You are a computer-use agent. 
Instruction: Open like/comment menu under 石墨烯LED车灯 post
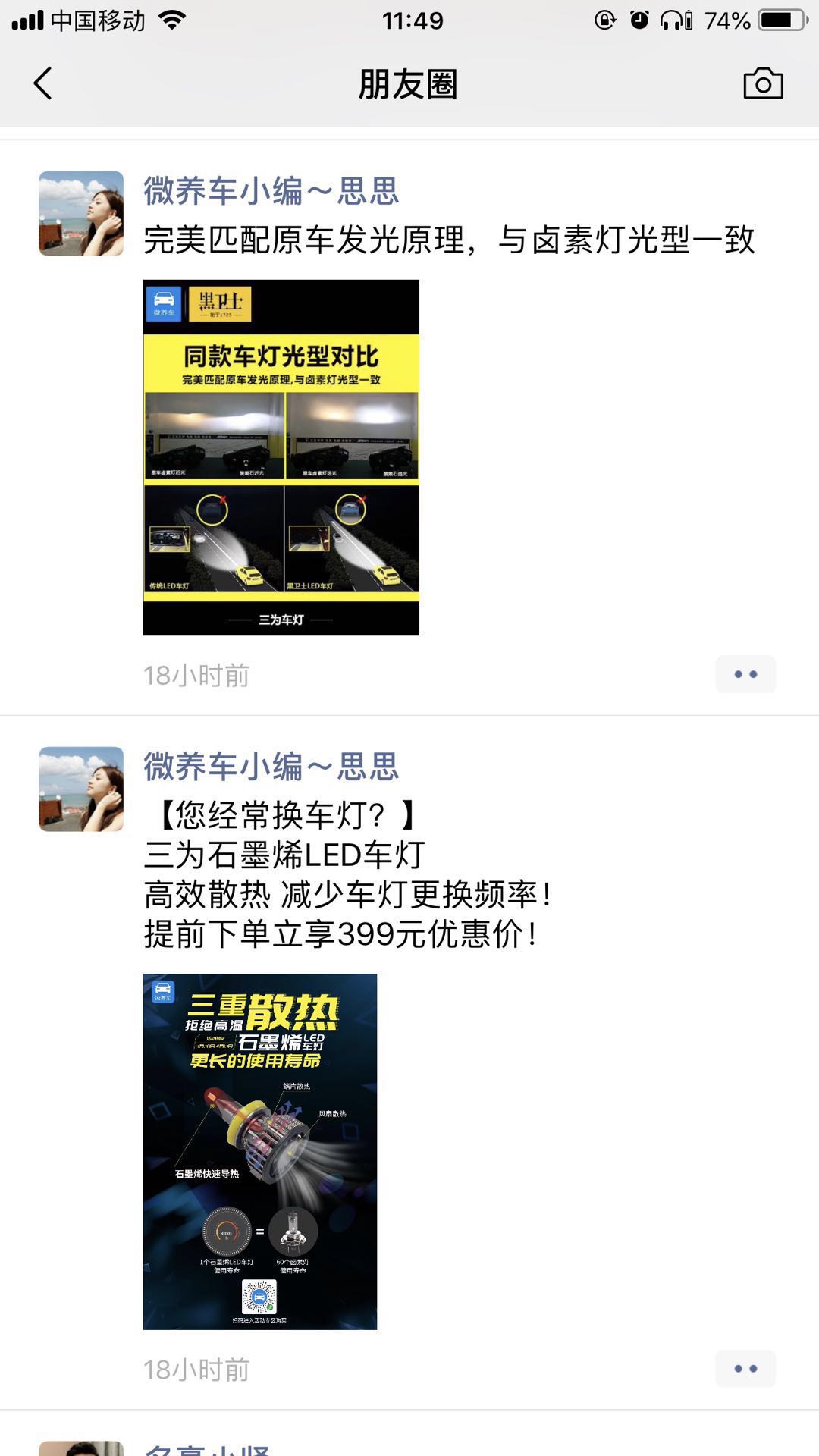click(x=745, y=1369)
